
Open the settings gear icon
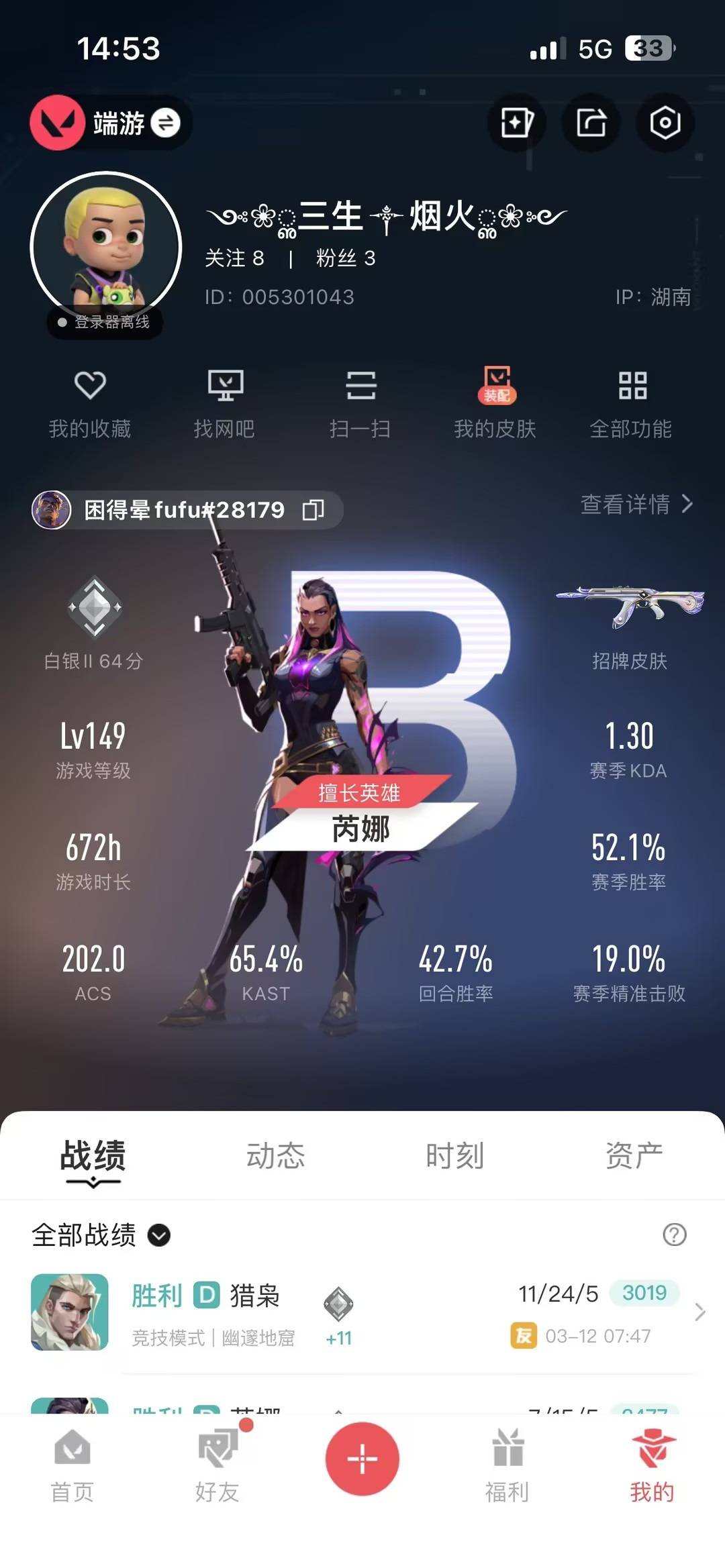tap(664, 123)
